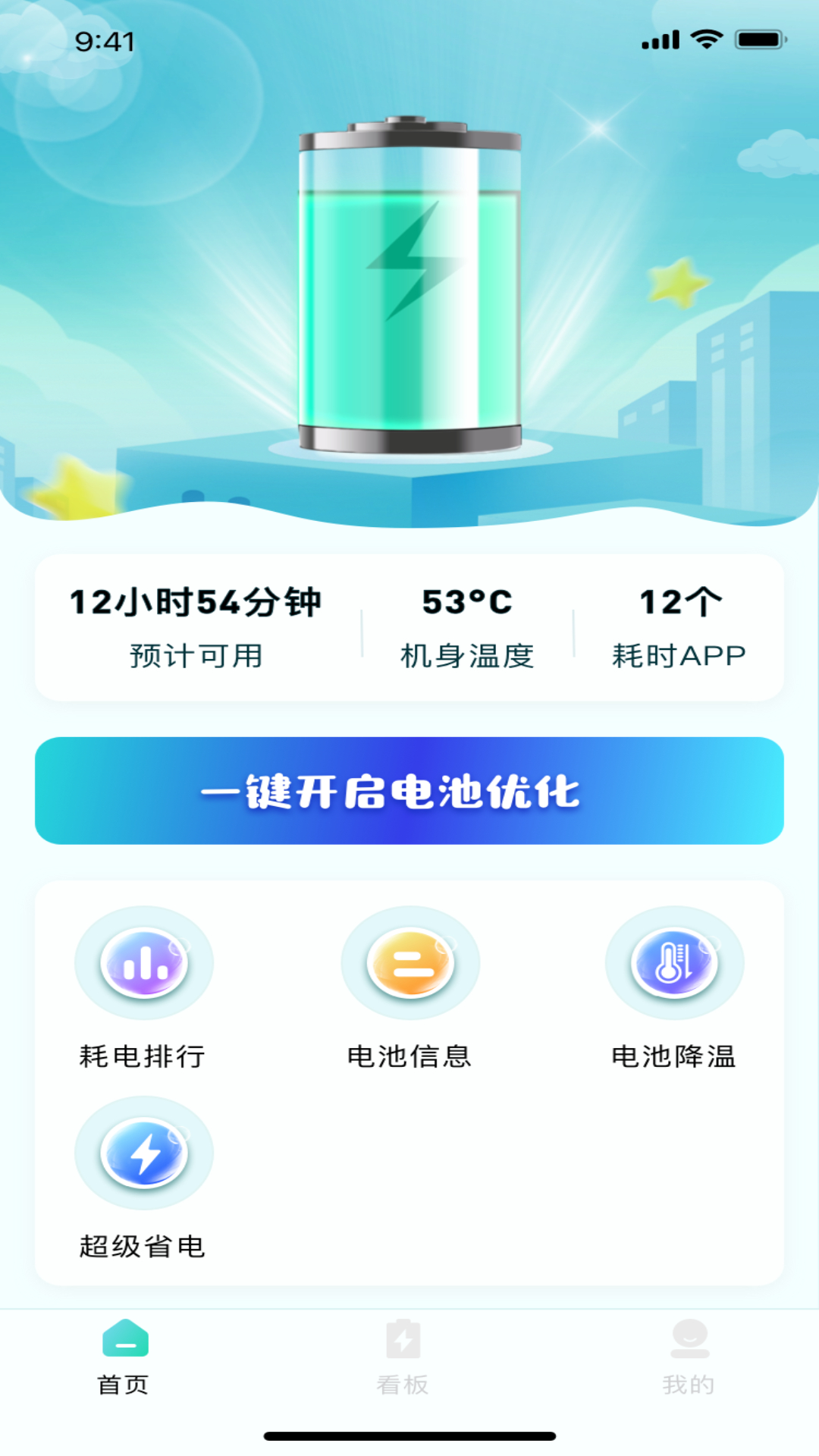Tap the profile icon above 我的
This screenshot has height=1456, width=819.
[x=688, y=1337]
